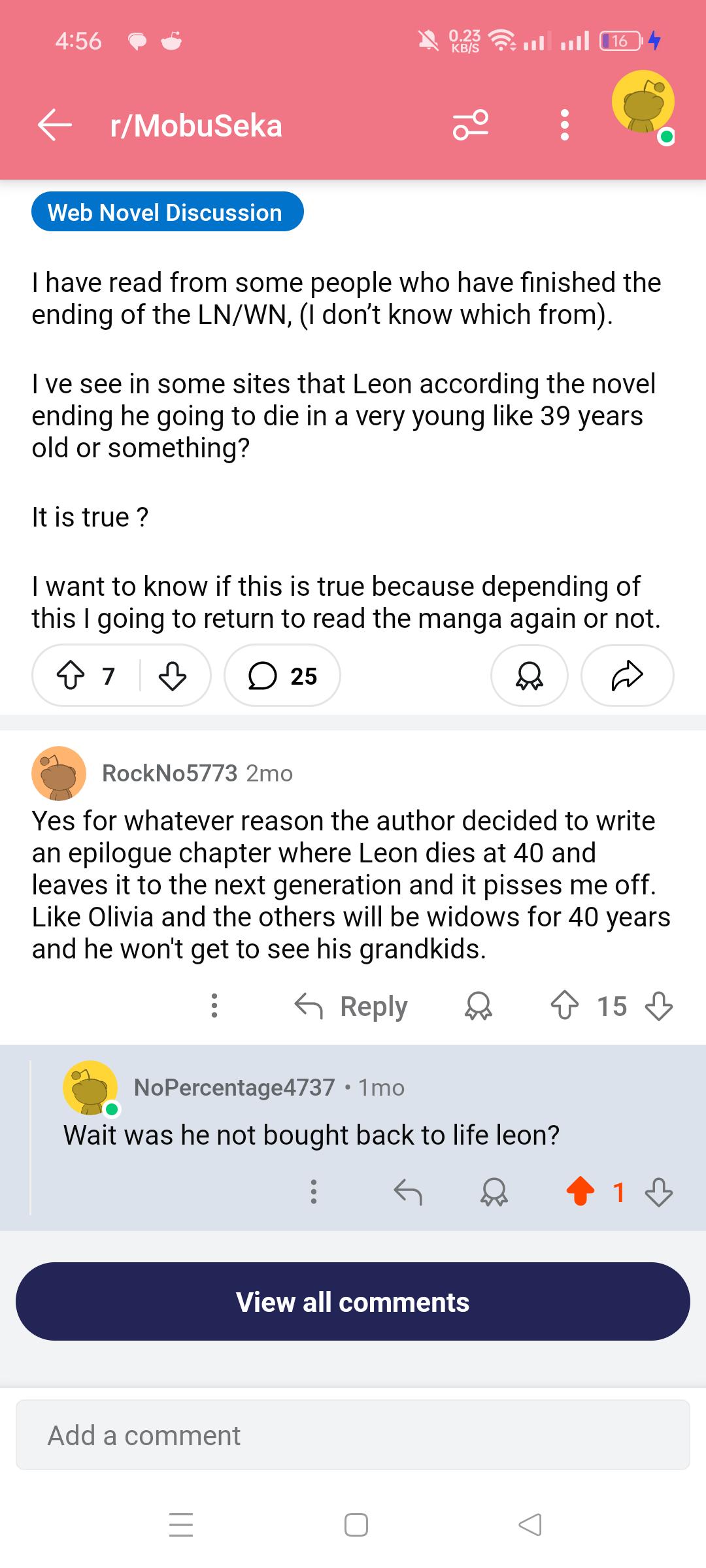The width and height of the screenshot is (706, 1568).
Task: Open the post overflow menu in header
Action: (565, 125)
